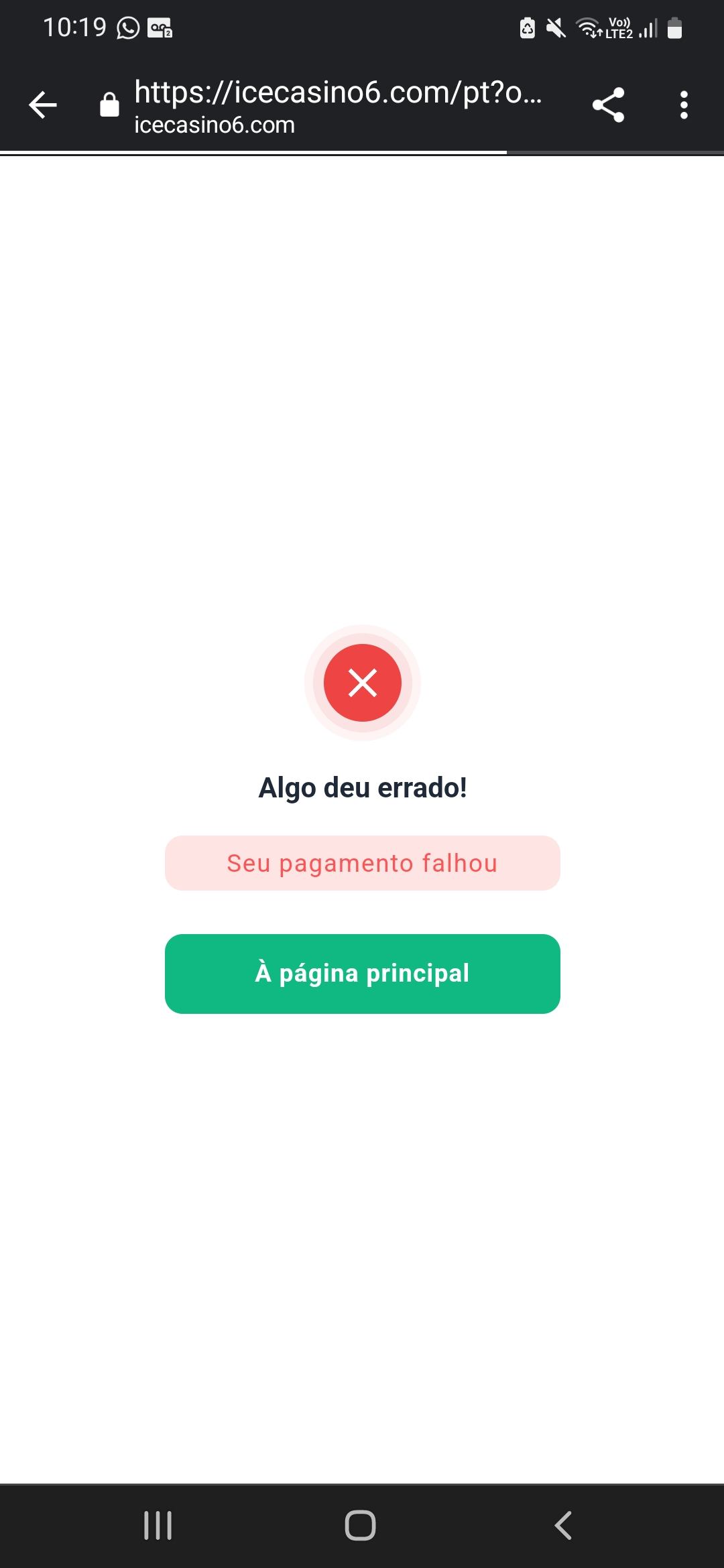Open the browser three-dot overflow menu

tap(684, 105)
